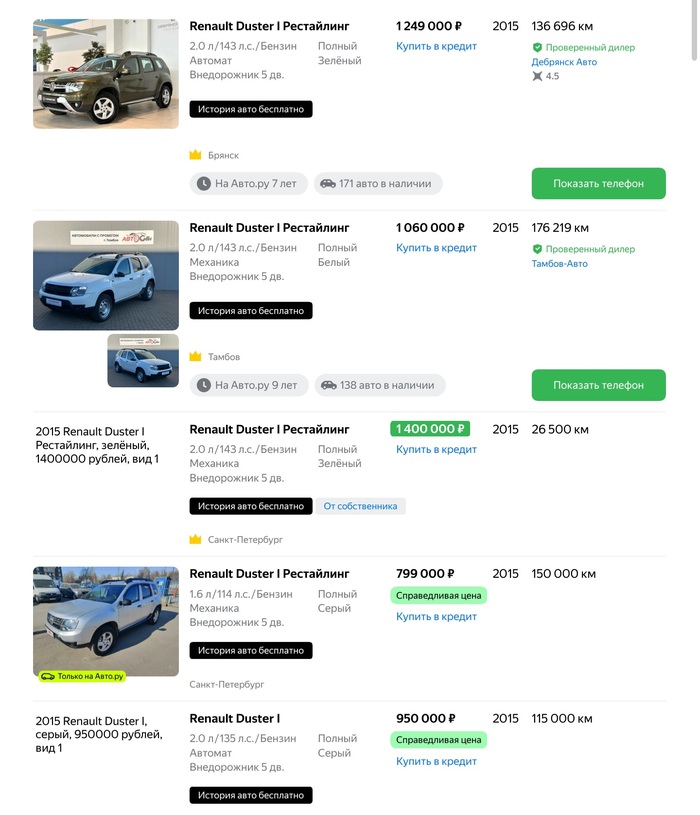Open the Дебрянск Авто dealer link
Screen dimensions: 700x815
click(564, 62)
